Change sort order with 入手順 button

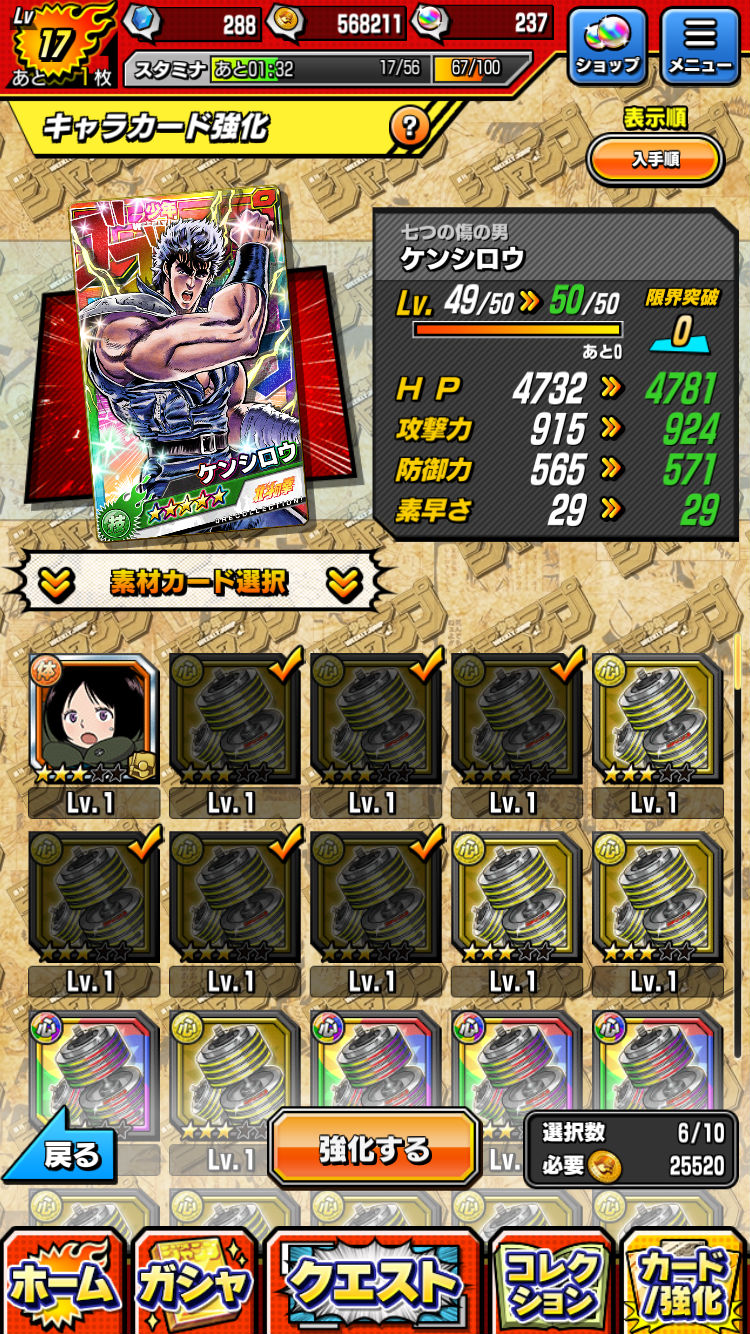pos(656,159)
